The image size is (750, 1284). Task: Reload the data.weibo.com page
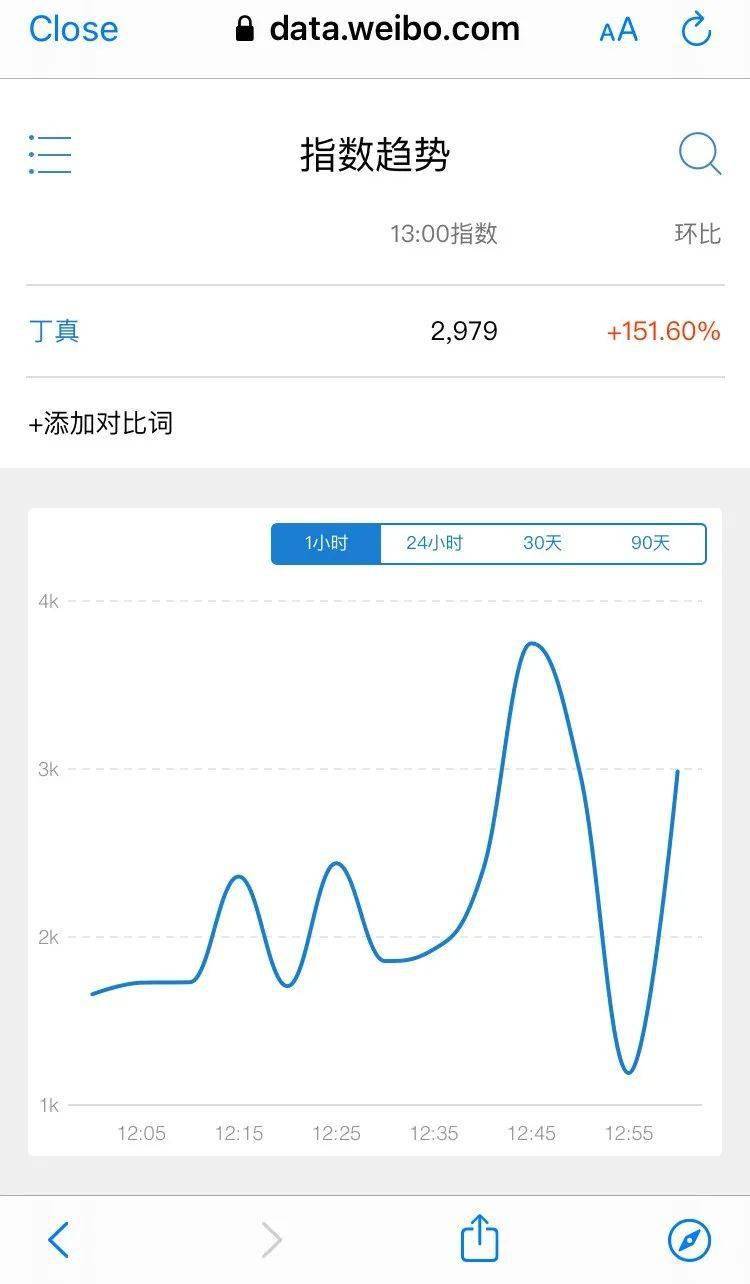tap(696, 30)
